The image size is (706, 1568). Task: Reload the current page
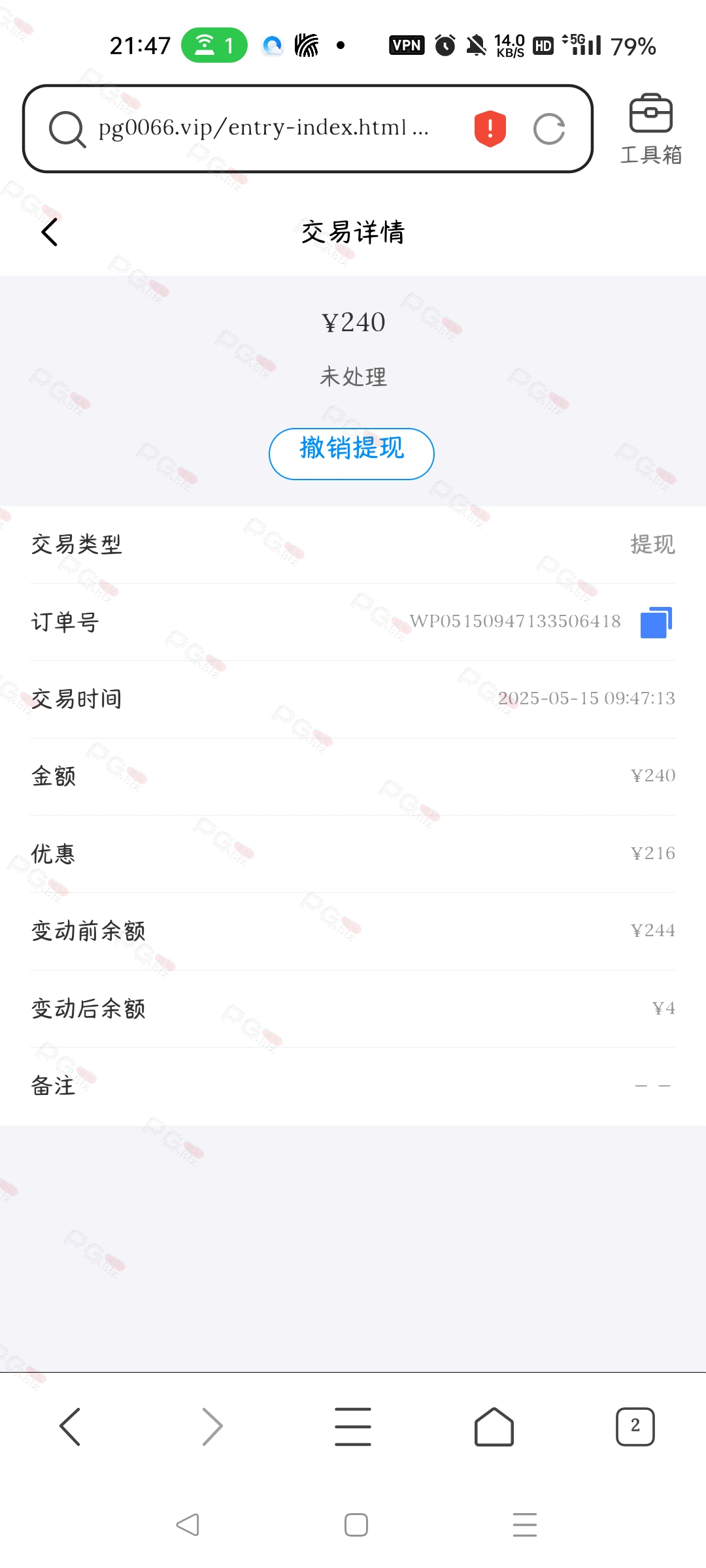tap(548, 129)
